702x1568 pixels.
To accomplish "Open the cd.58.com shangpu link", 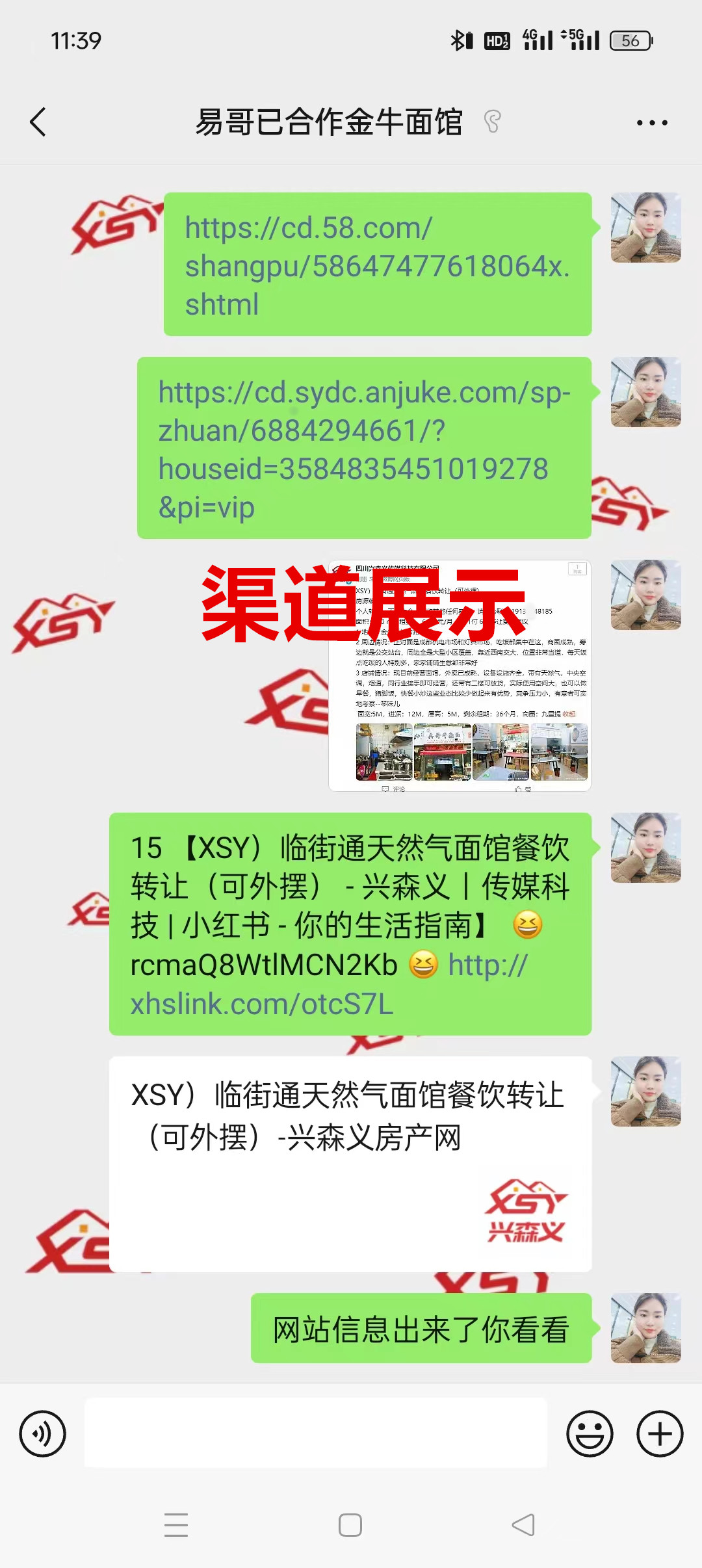I will [376, 265].
